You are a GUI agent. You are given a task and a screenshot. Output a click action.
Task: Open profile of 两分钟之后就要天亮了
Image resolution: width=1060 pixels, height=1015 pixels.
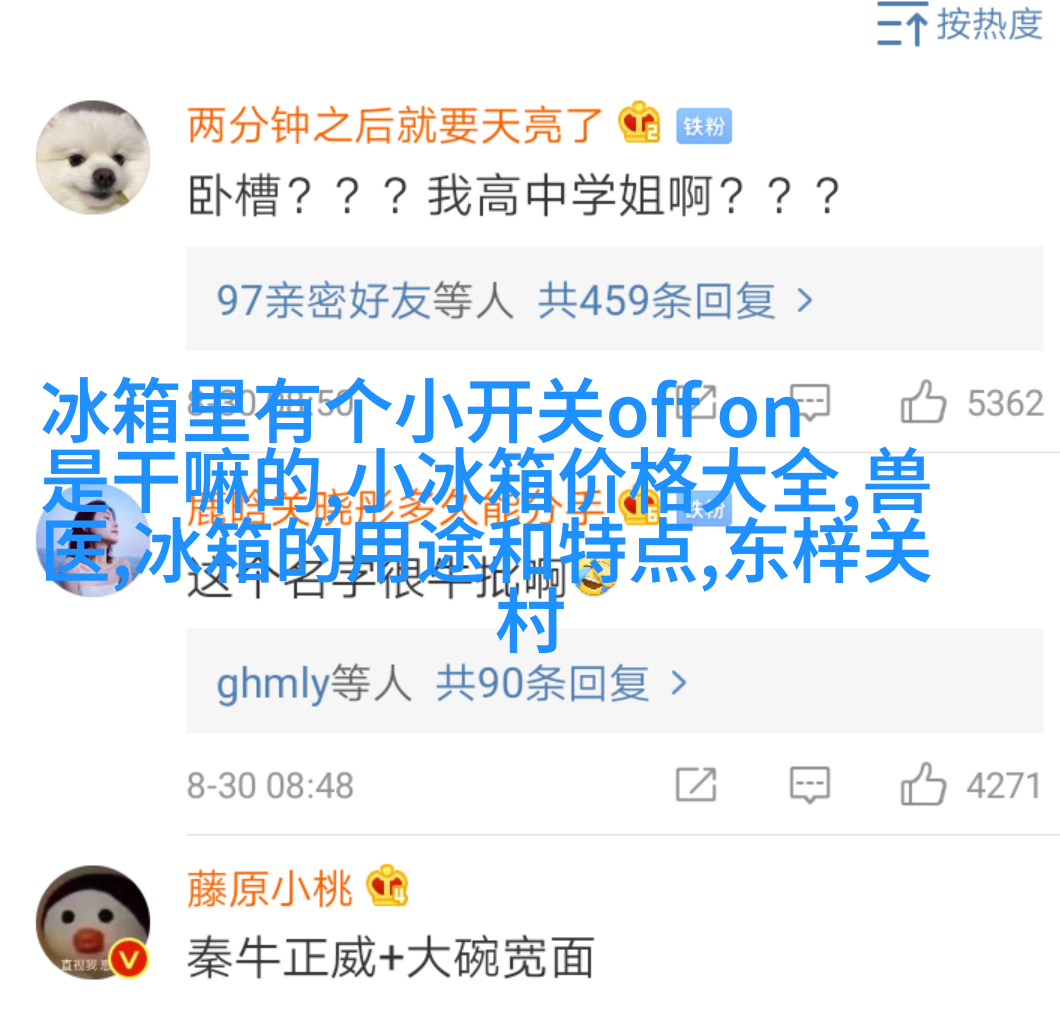394,126
